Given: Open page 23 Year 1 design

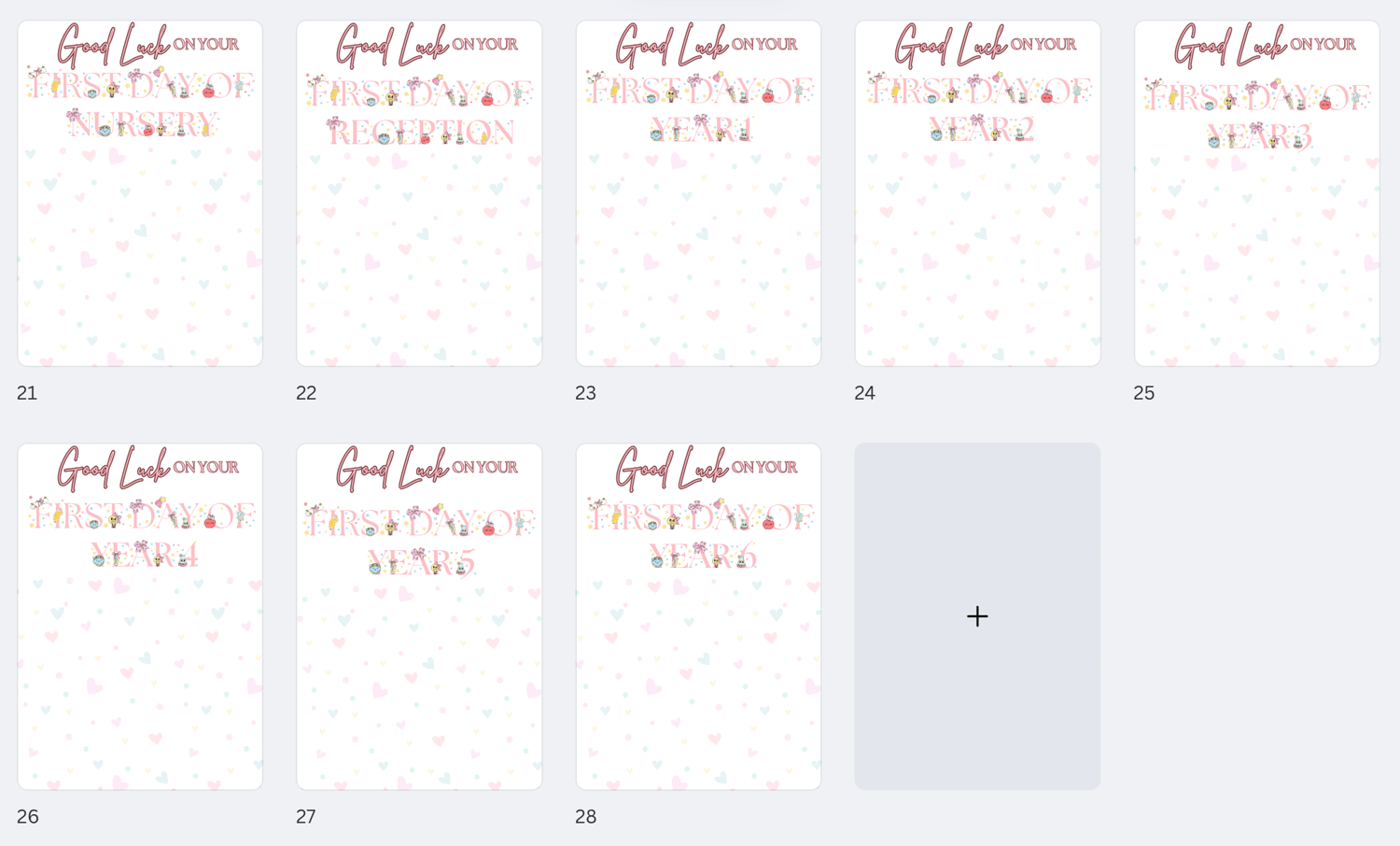Looking at the screenshot, I should tap(698, 193).
